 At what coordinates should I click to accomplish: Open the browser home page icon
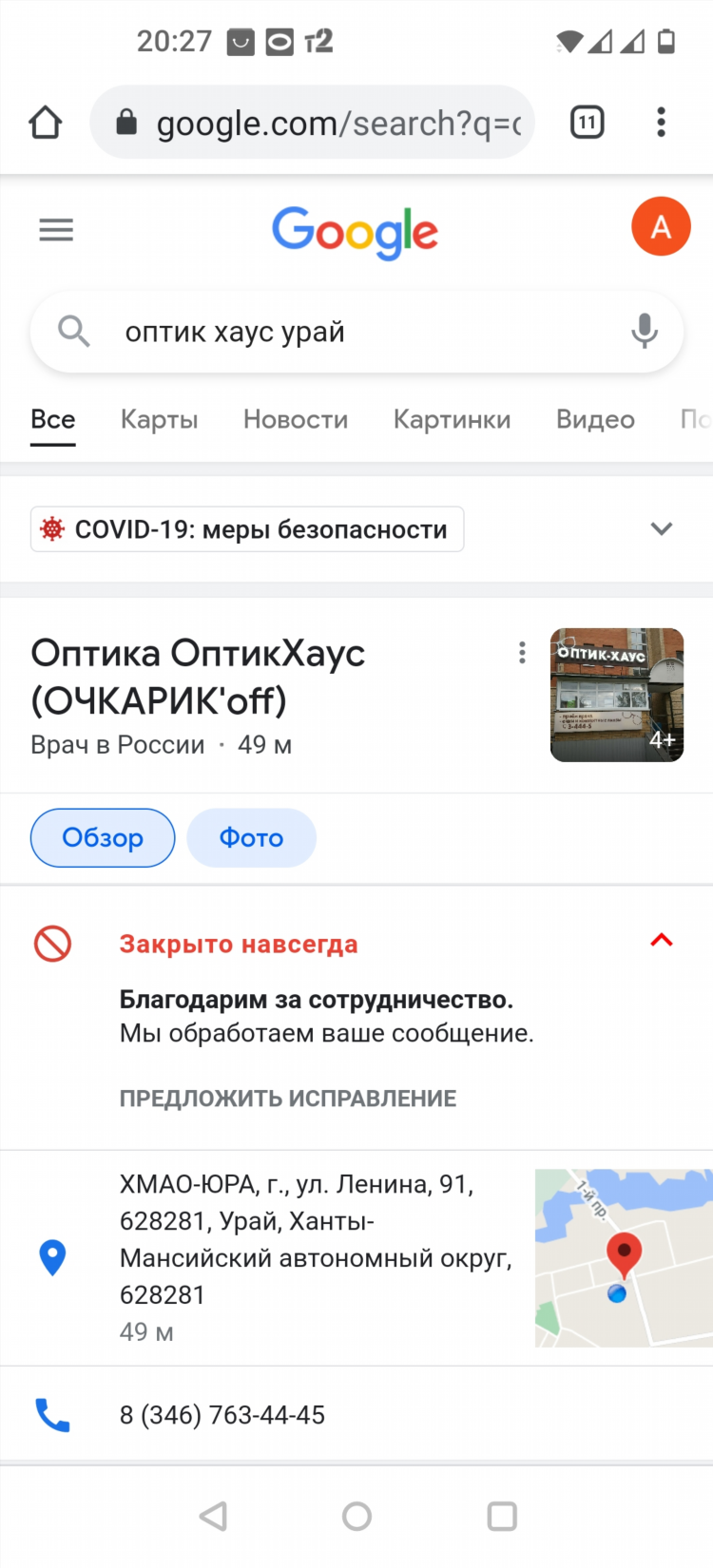point(45,123)
